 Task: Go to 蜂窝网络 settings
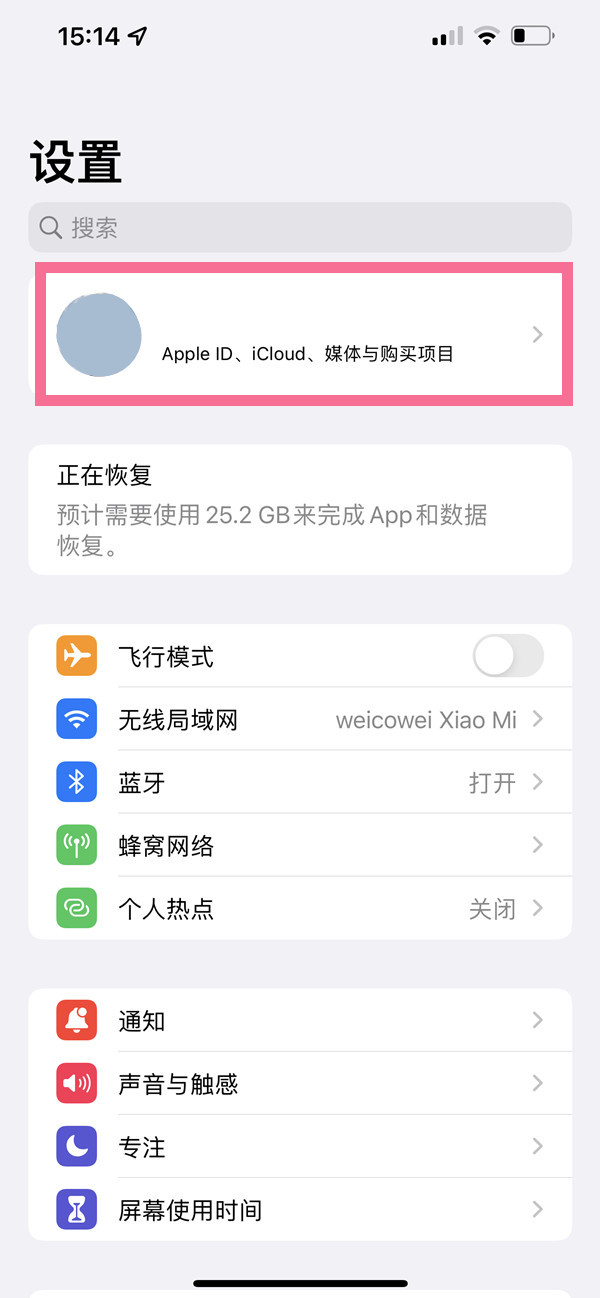click(x=300, y=846)
